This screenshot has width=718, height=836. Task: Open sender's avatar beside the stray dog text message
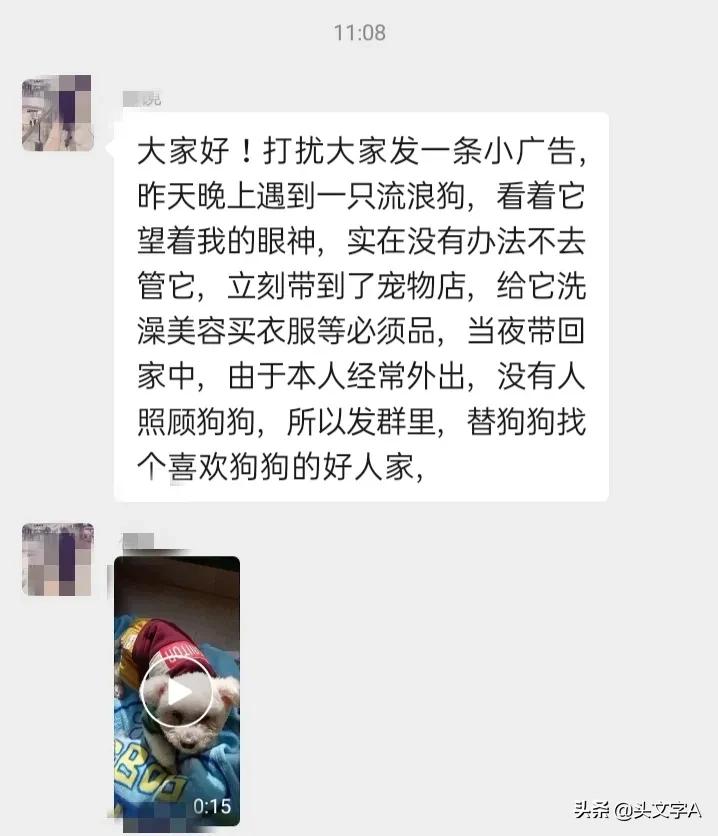57,113
